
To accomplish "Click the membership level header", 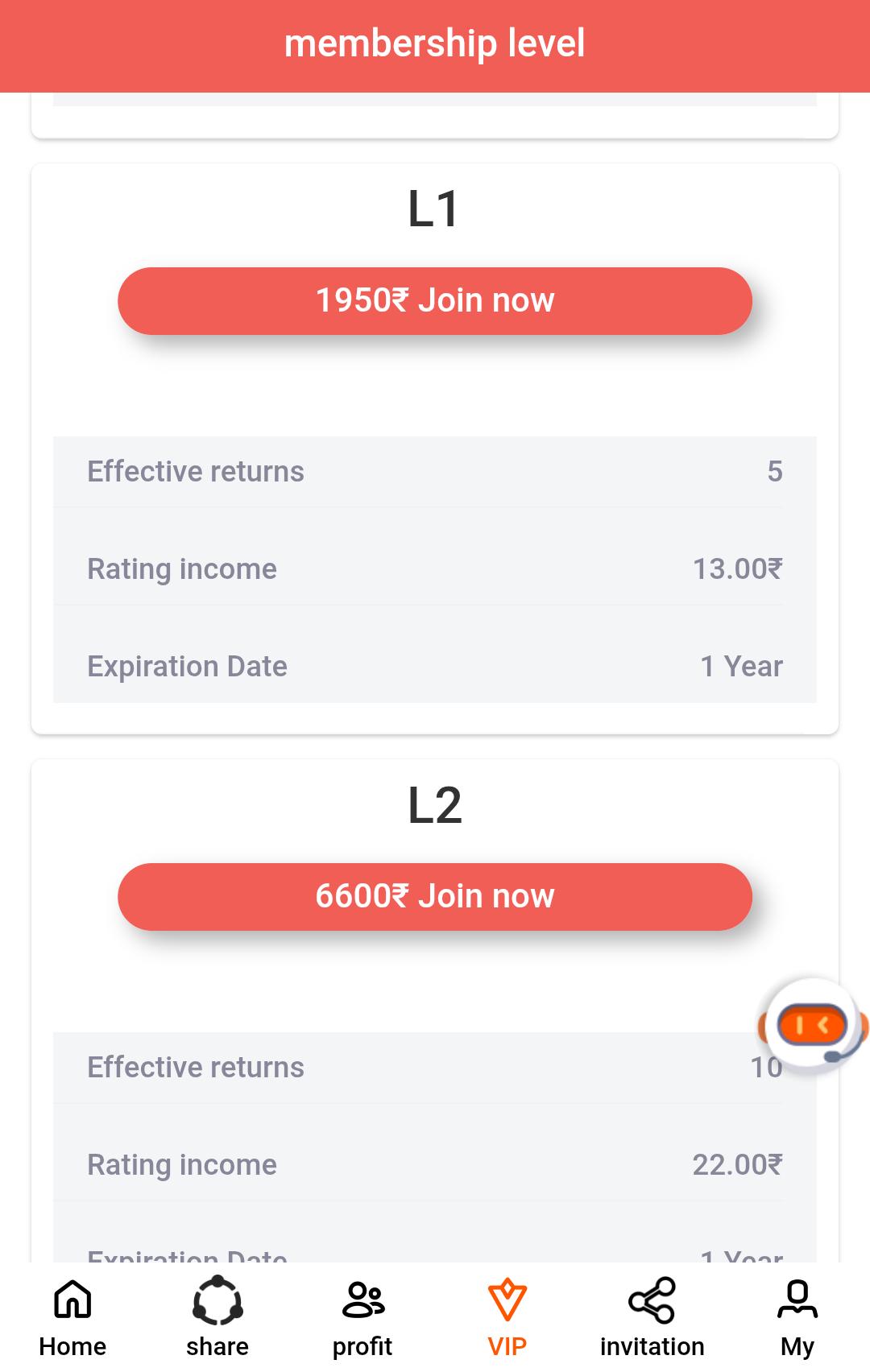I will pyautogui.click(x=435, y=43).
